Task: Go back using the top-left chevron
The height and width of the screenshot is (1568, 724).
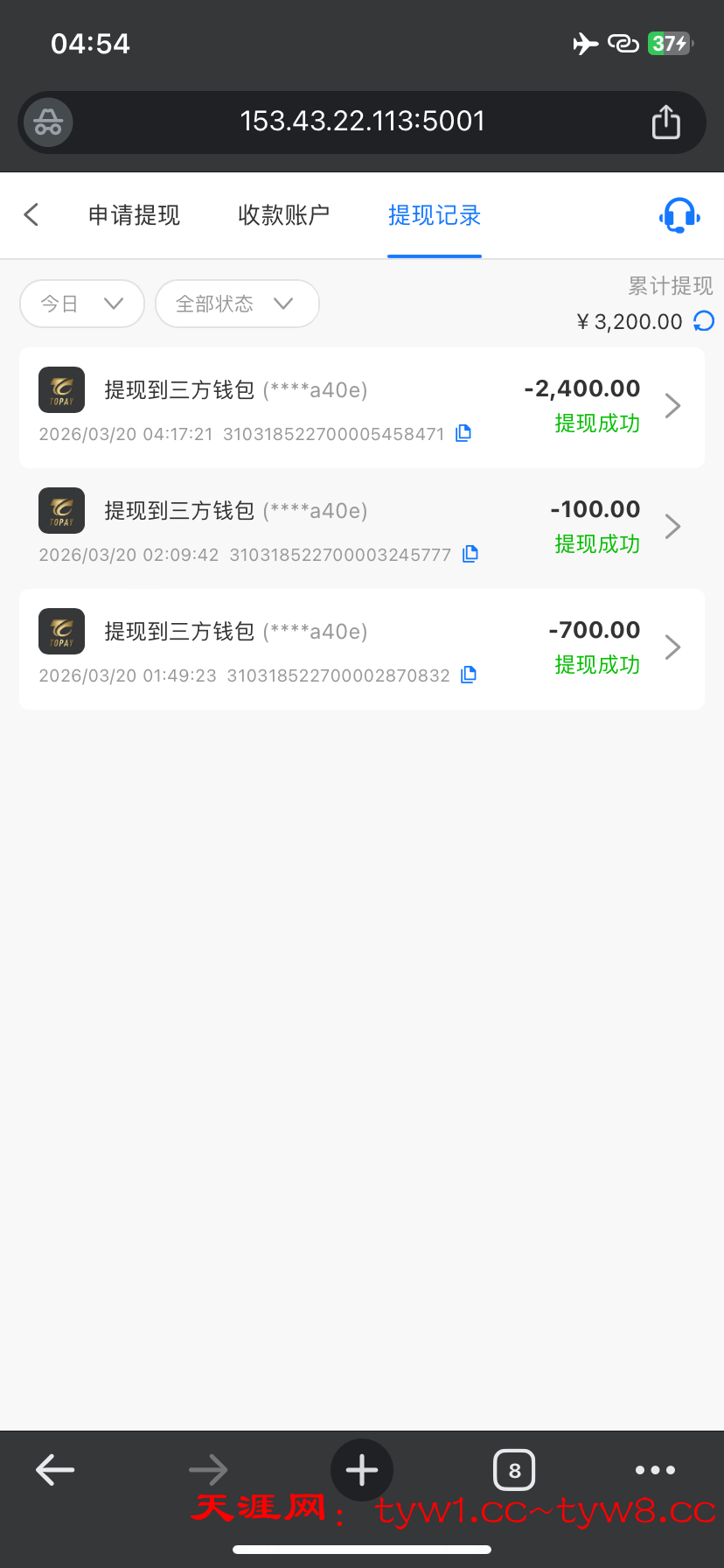Action: click(x=31, y=214)
